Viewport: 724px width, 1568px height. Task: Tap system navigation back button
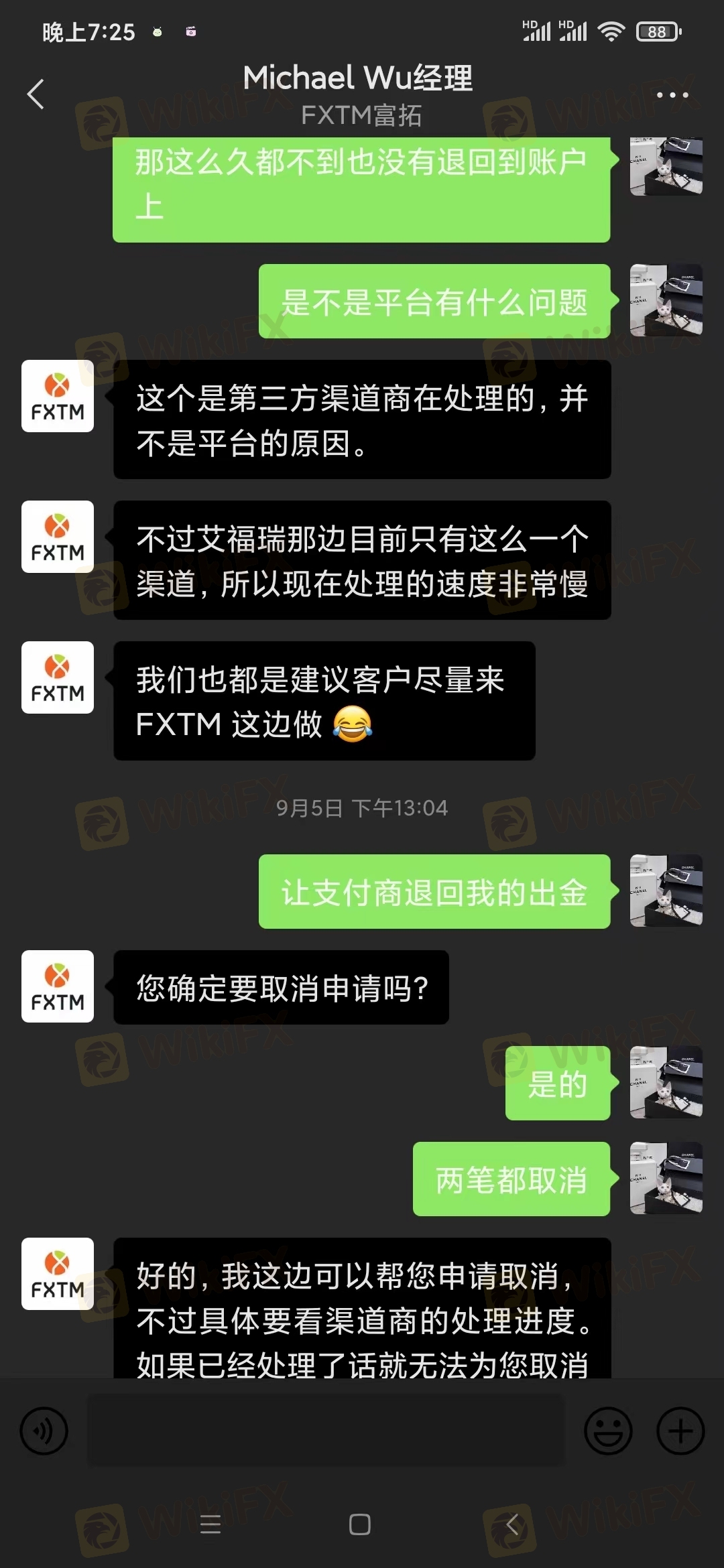coord(511,1524)
